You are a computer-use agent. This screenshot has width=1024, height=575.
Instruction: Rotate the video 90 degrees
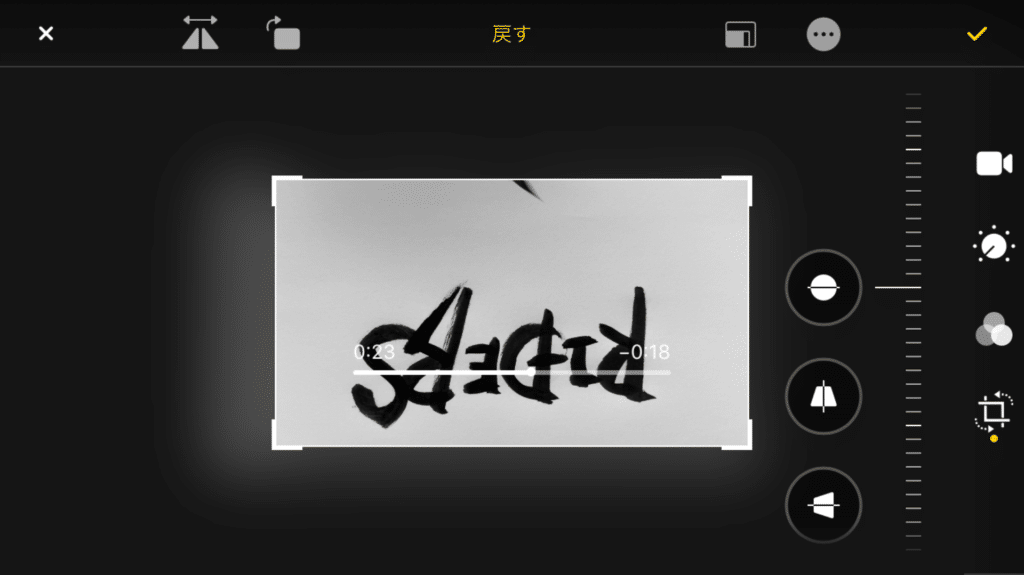pos(284,34)
